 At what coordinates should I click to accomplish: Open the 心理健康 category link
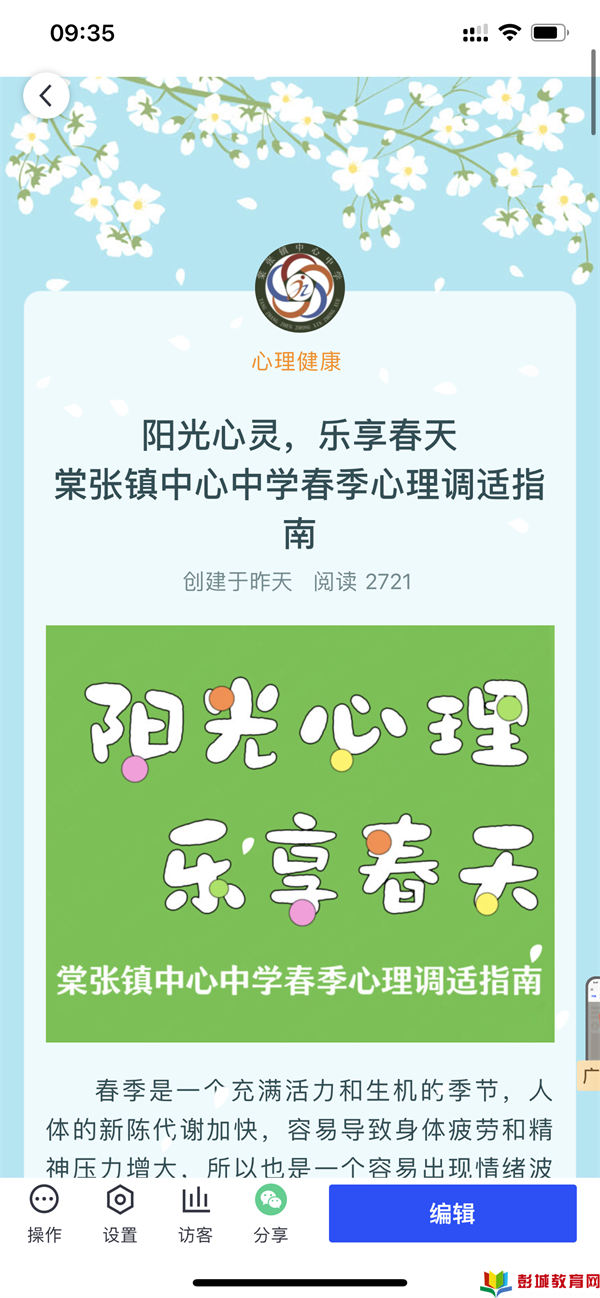pyautogui.click(x=297, y=362)
